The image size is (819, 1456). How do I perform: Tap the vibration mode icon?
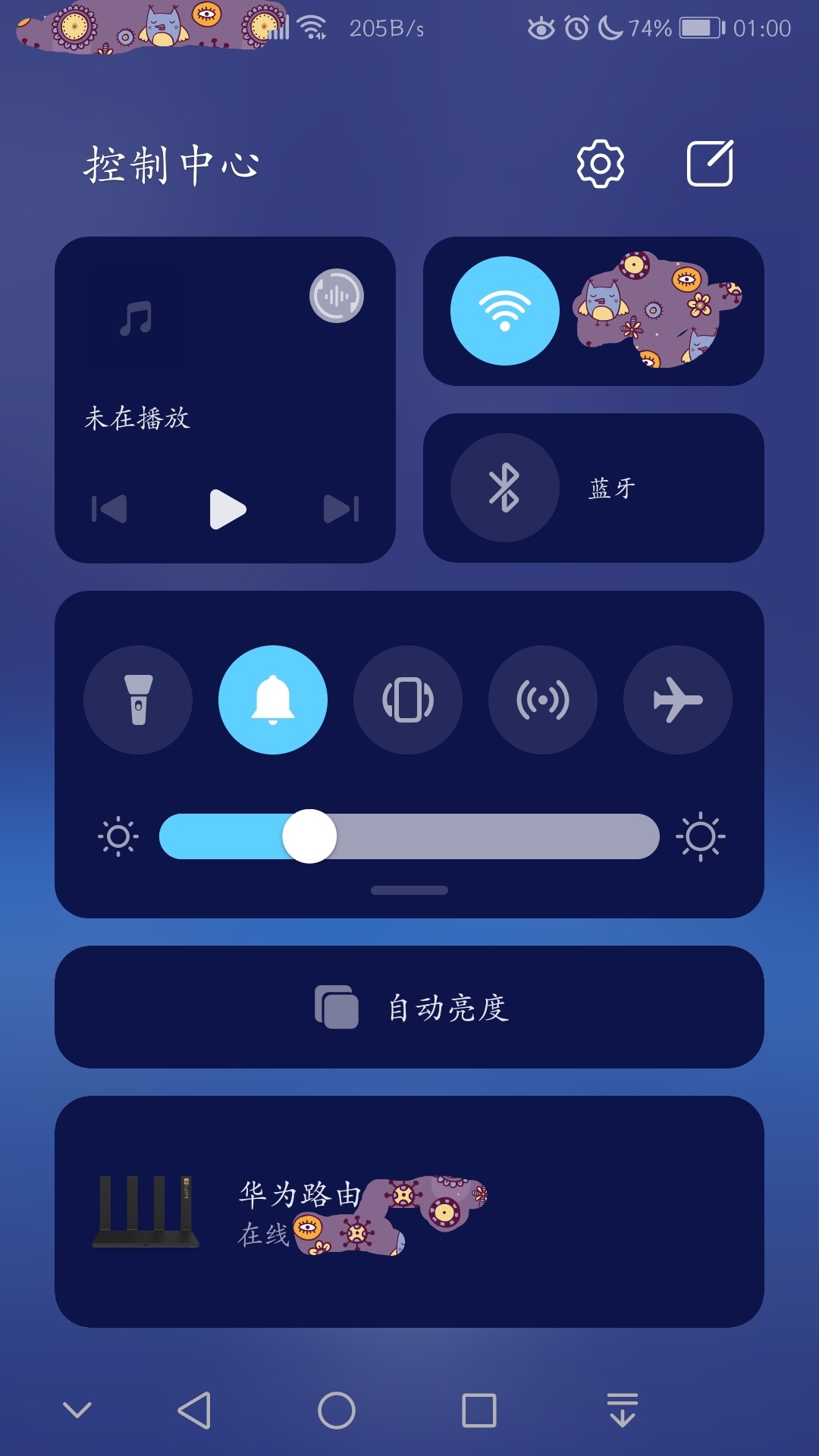click(x=408, y=701)
